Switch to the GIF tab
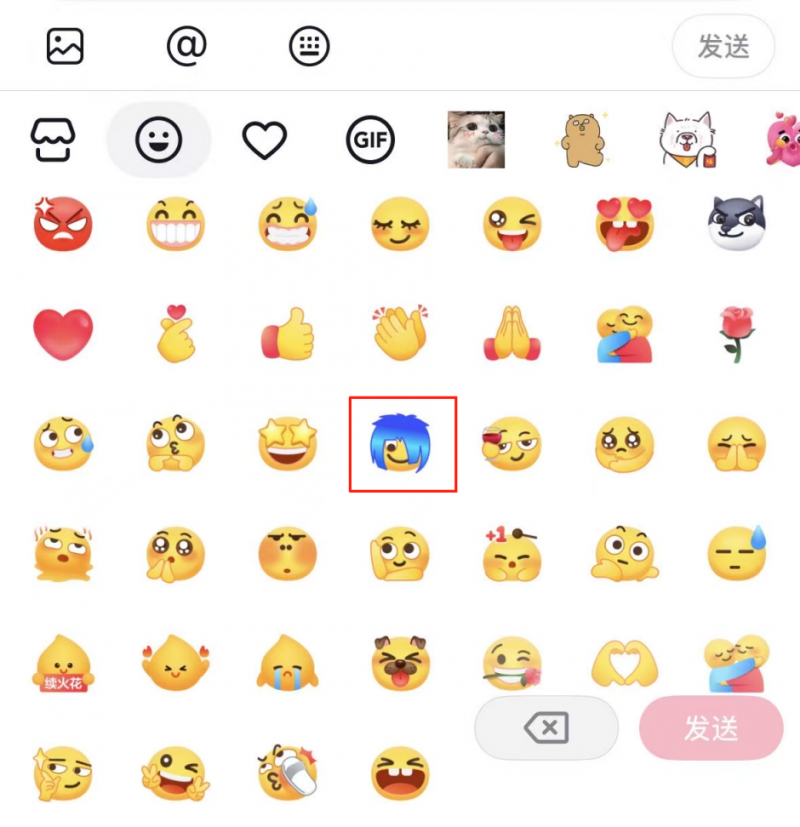This screenshot has width=800, height=827. click(370, 141)
